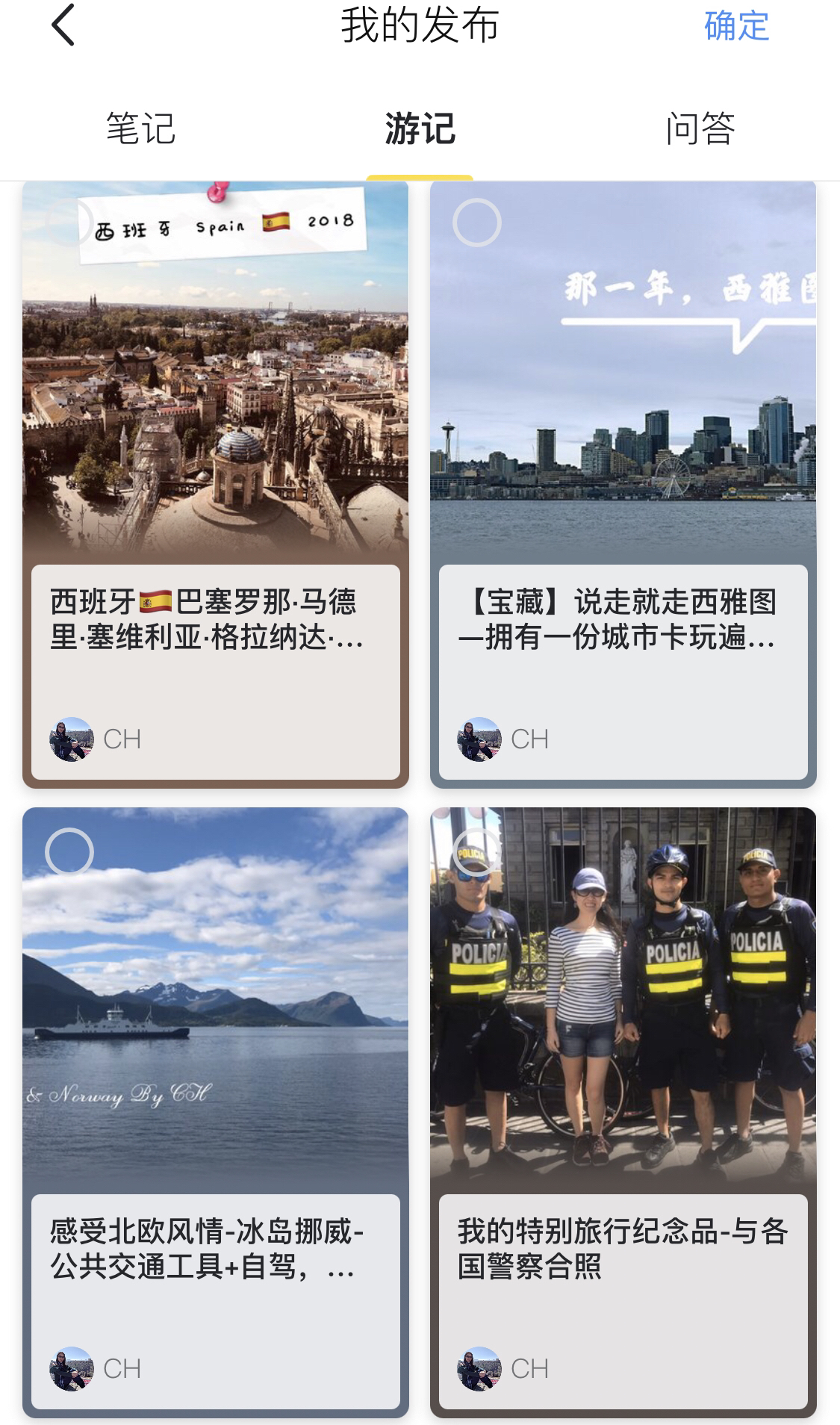Select the 游记 tab
This screenshot has height=1425, width=840.
(x=420, y=128)
